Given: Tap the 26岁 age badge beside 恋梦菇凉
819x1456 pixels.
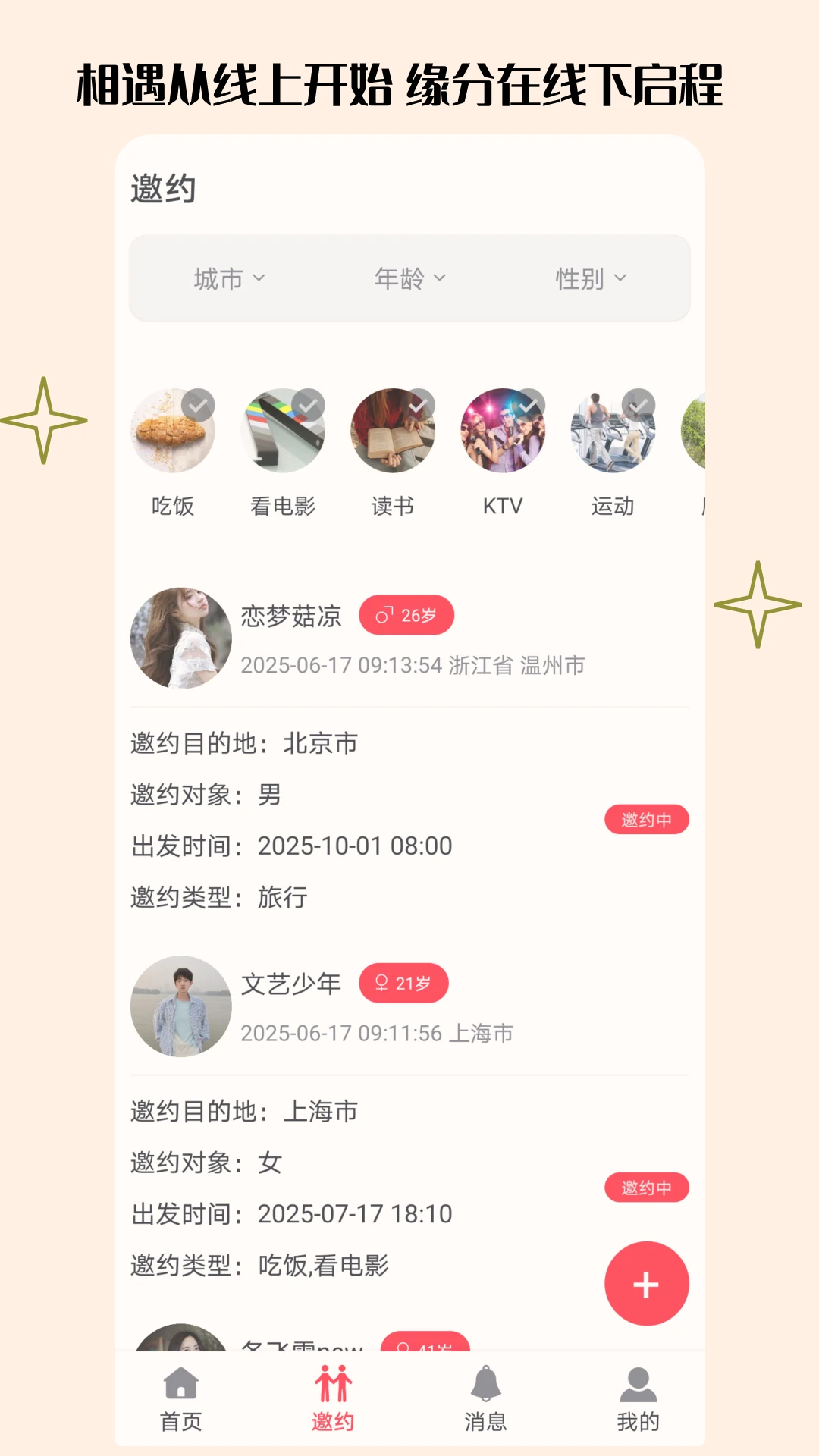Looking at the screenshot, I should coord(406,615).
